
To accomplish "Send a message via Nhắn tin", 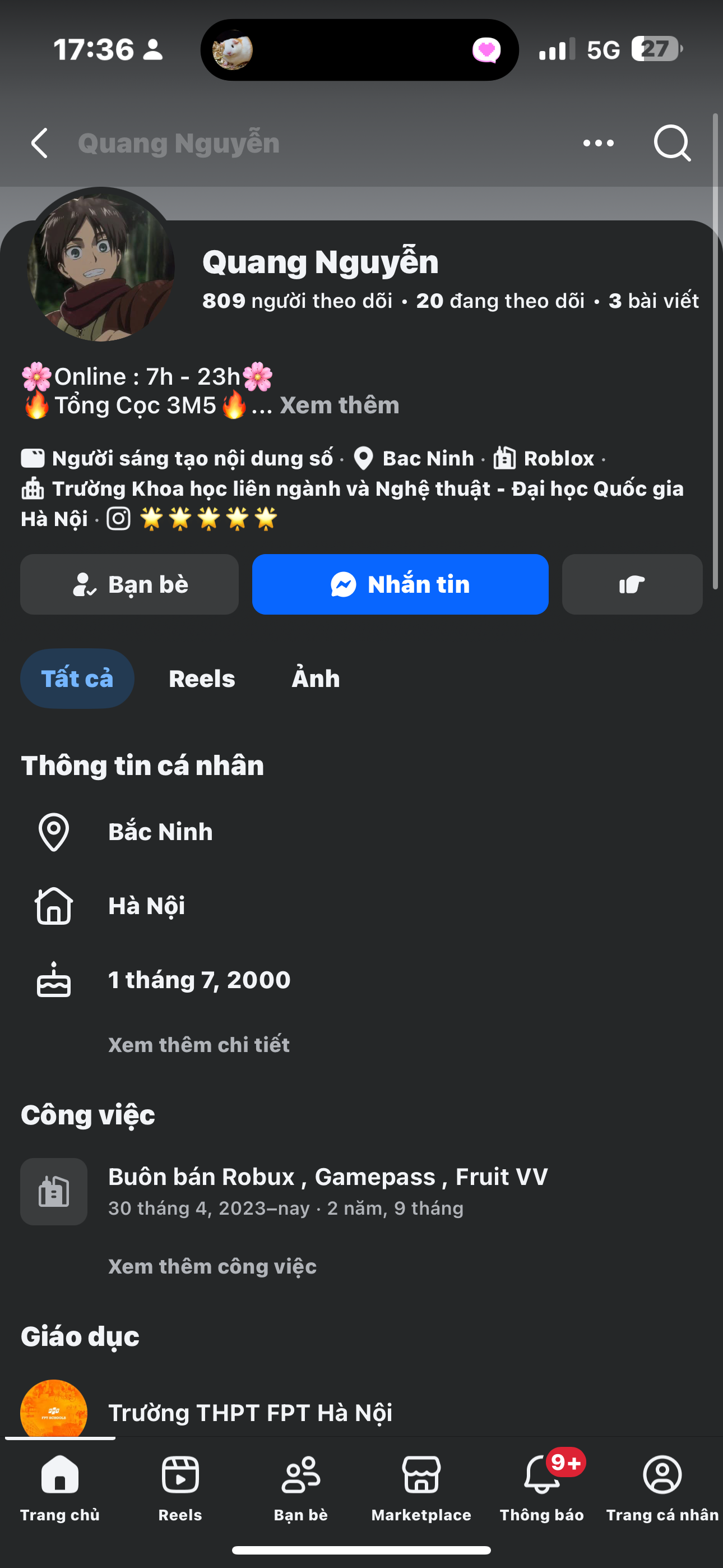I will coord(400,584).
